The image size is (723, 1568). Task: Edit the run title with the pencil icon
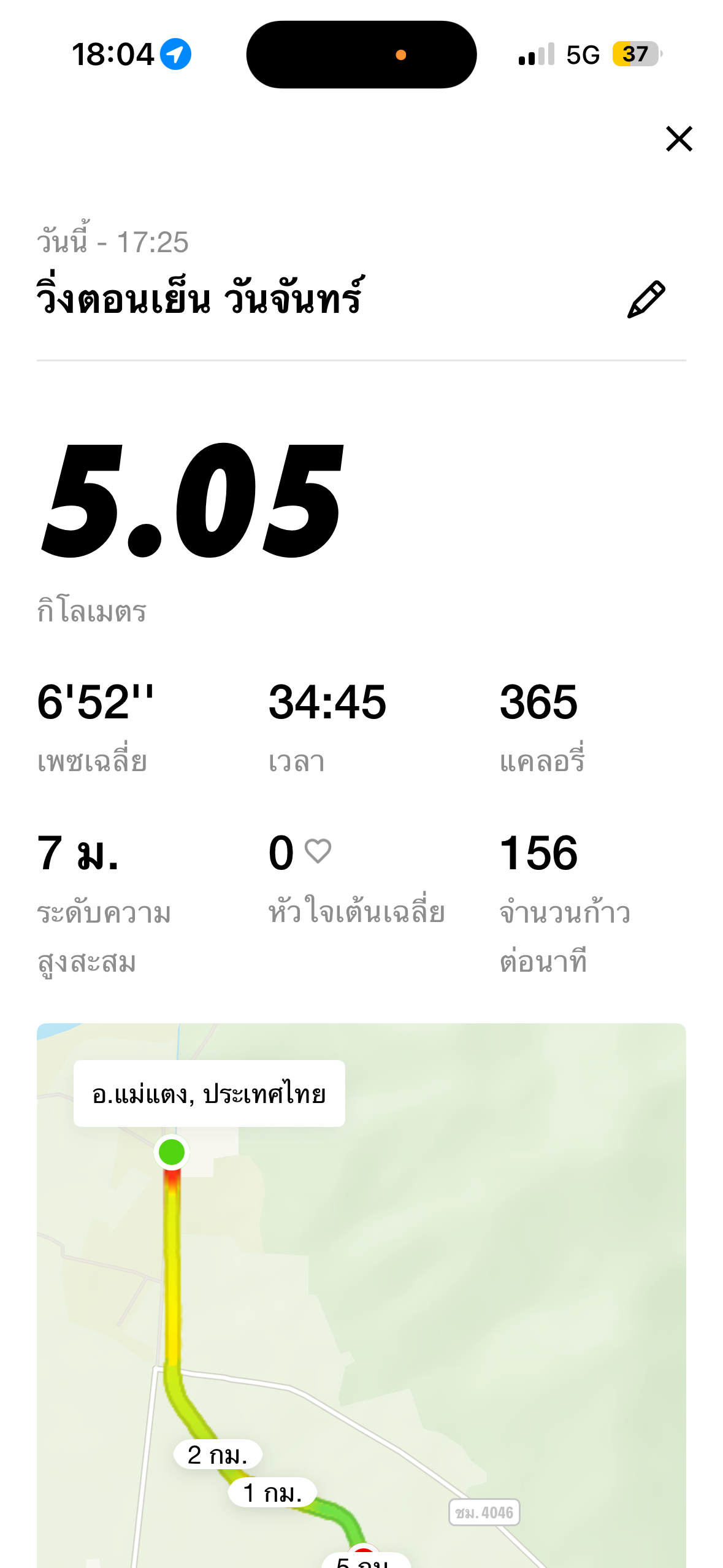646,300
